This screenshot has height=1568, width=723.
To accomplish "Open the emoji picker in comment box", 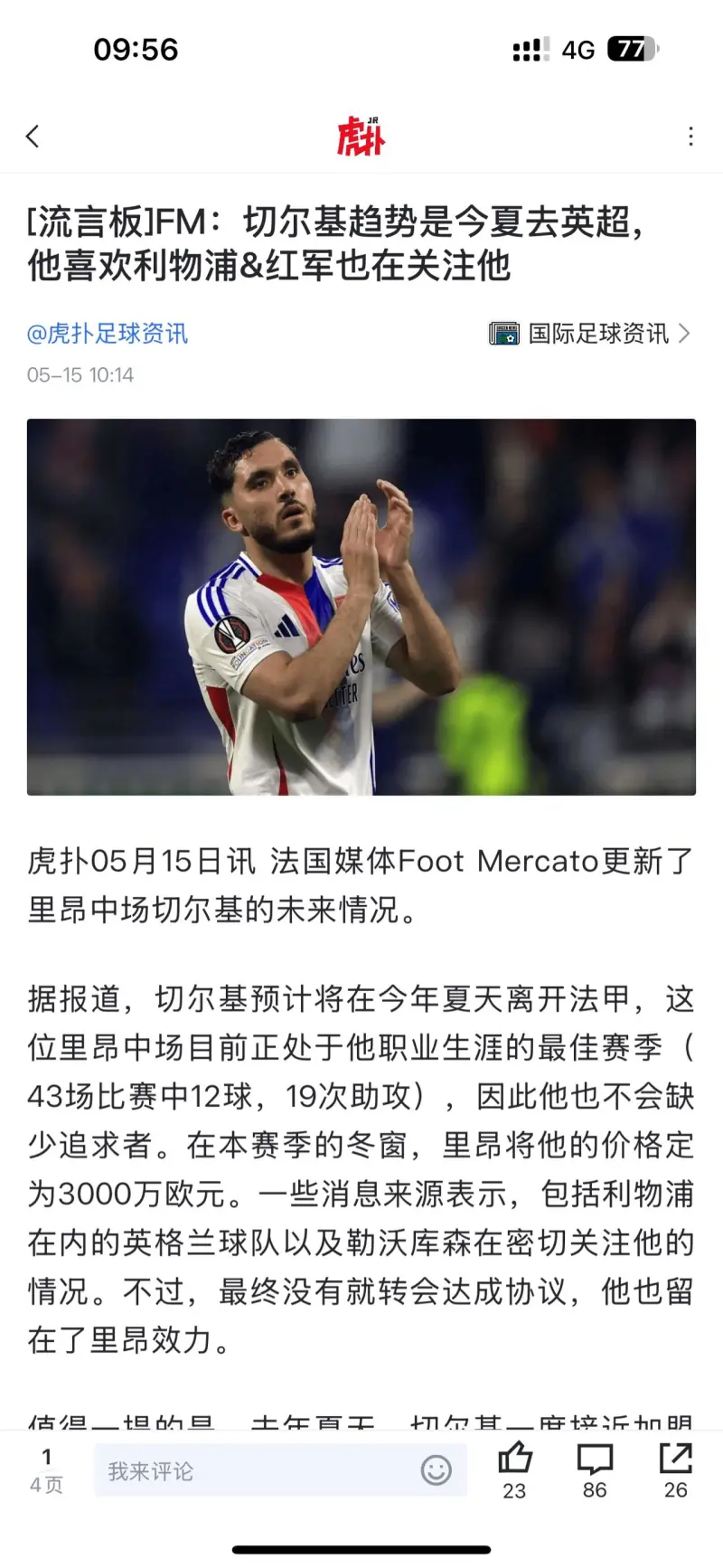I will [x=436, y=1471].
